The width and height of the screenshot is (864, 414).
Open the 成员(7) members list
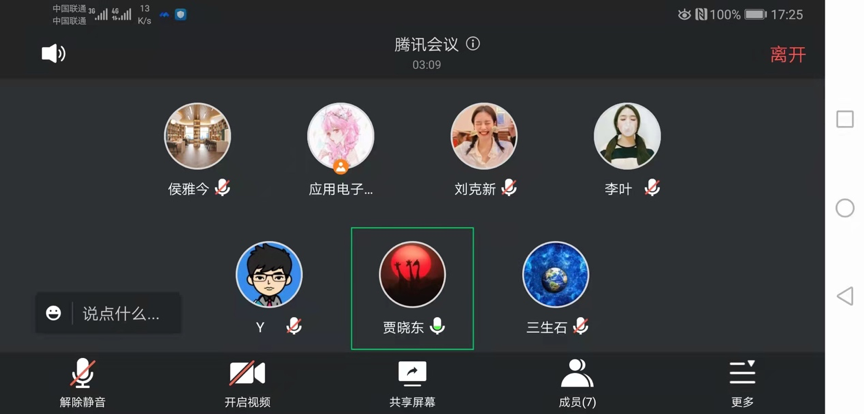click(x=577, y=382)
